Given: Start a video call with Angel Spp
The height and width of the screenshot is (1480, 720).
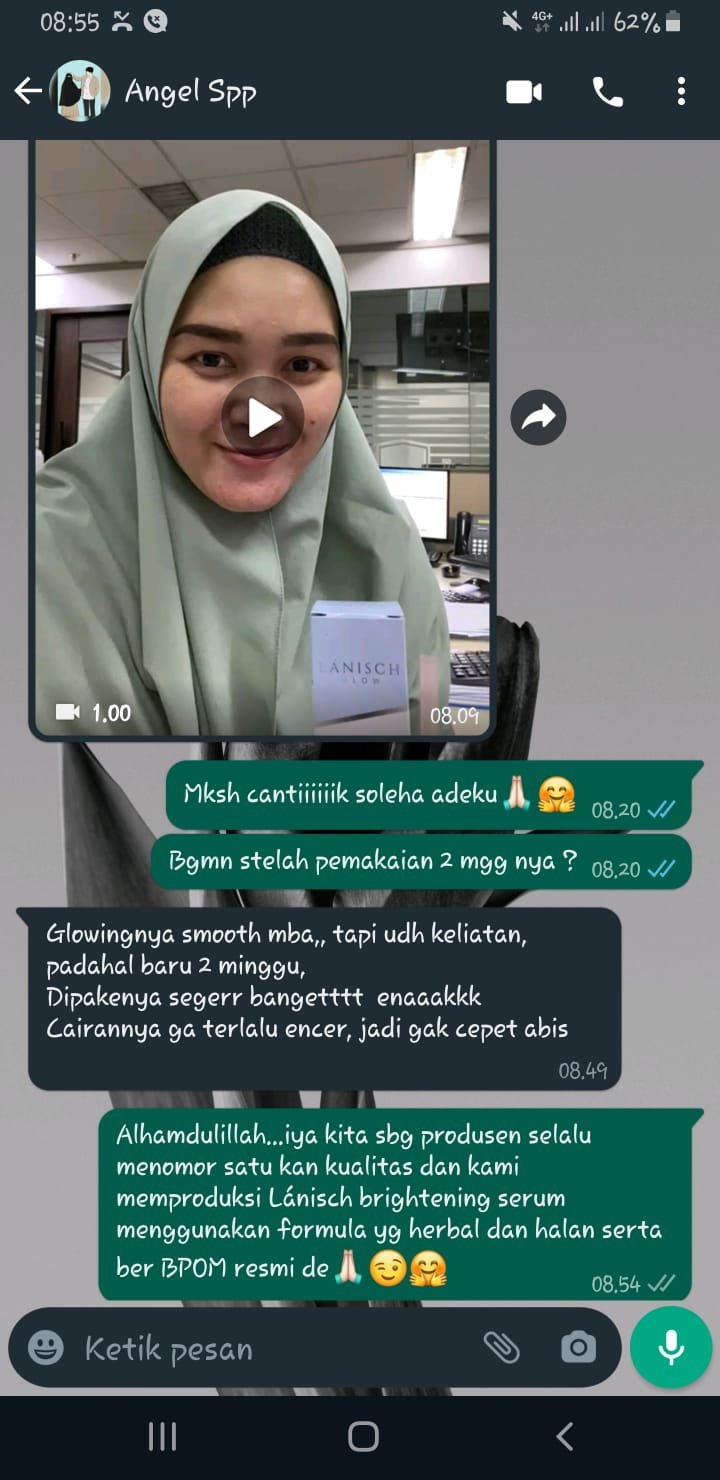Looking at the screenshot, I should (x=524, y=92).
